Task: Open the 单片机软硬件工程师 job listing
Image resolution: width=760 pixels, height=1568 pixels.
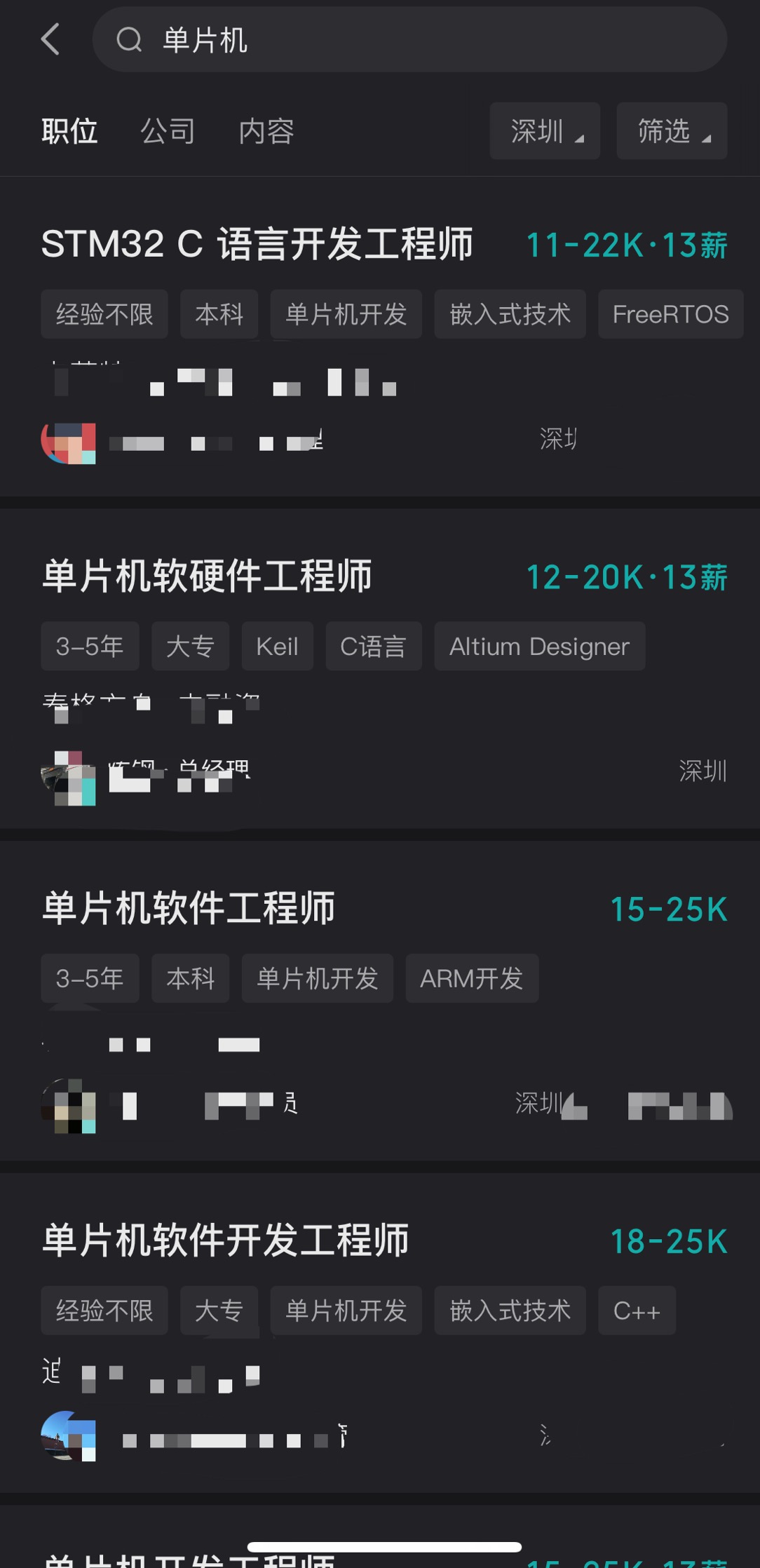Action: [207, 576]
